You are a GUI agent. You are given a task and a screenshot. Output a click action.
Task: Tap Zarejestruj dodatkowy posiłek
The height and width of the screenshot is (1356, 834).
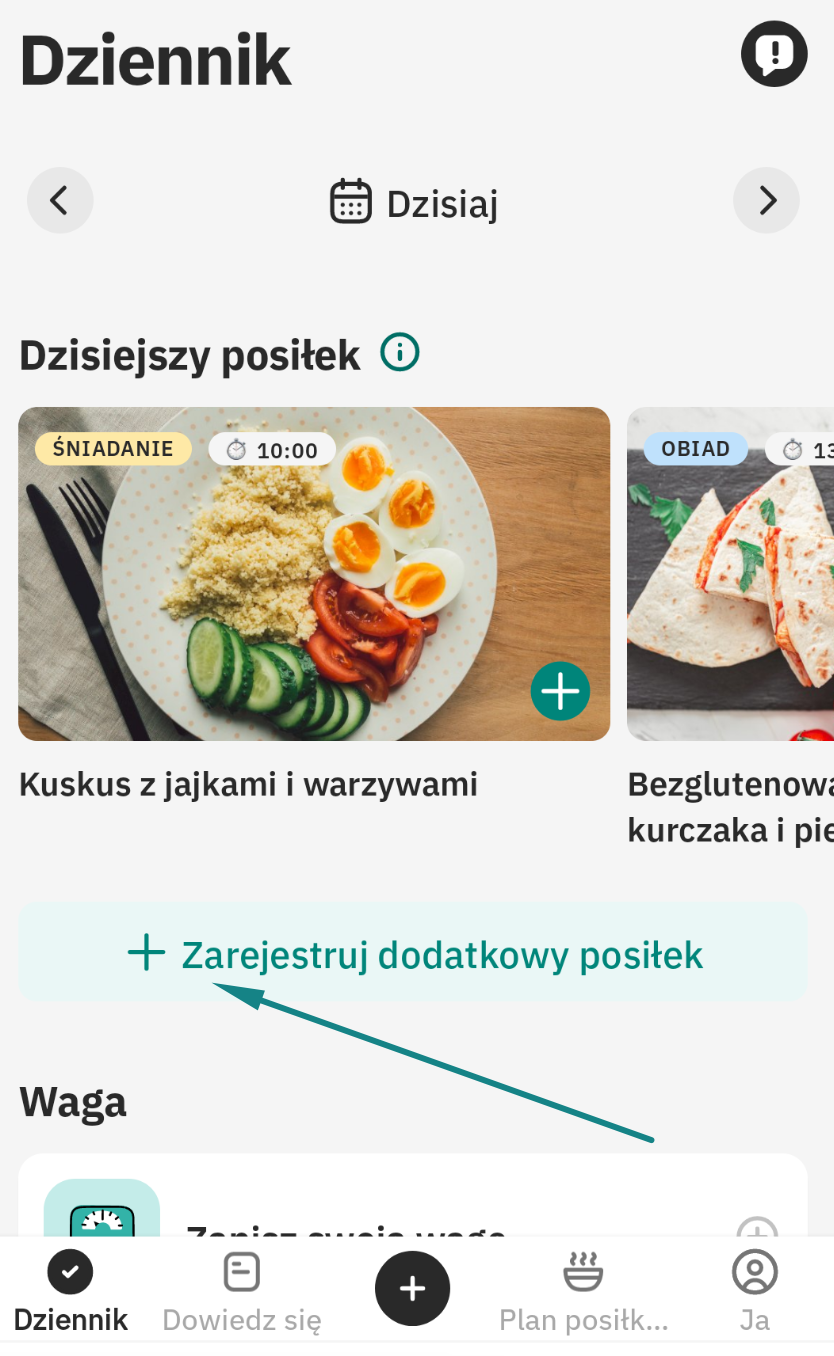coord(413,954)
